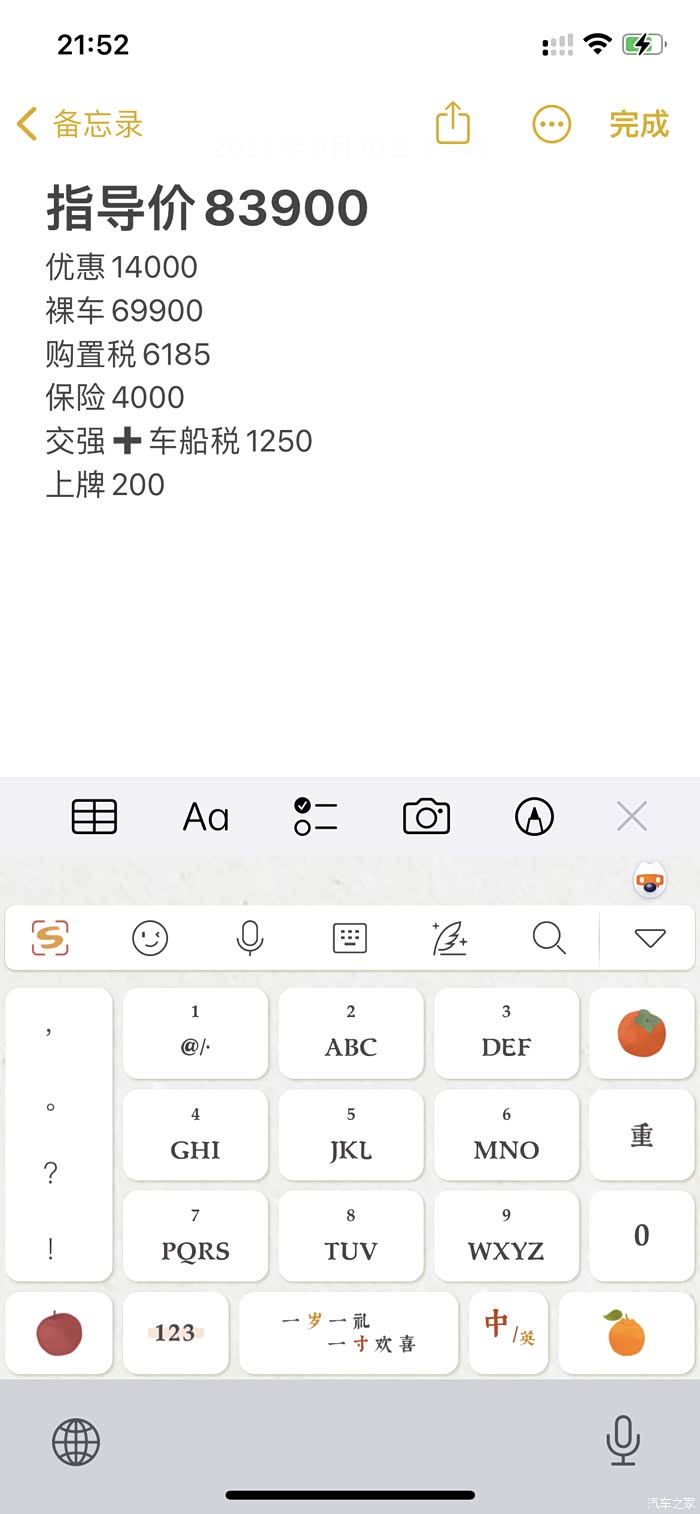Tap the 123 number key
The width and height of the screenshot is (700, 1514).
point(175,1333)
